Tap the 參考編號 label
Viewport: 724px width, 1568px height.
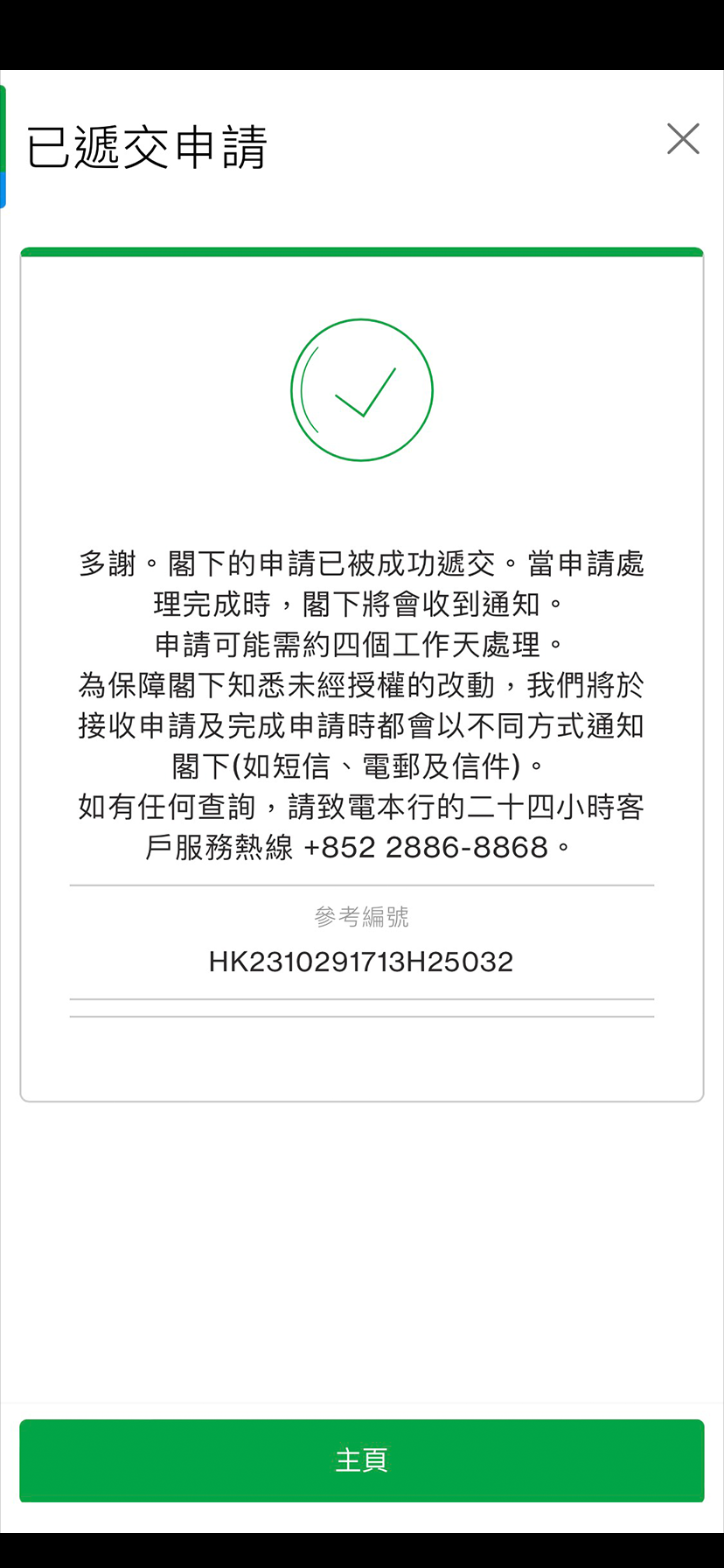[361, 918]
